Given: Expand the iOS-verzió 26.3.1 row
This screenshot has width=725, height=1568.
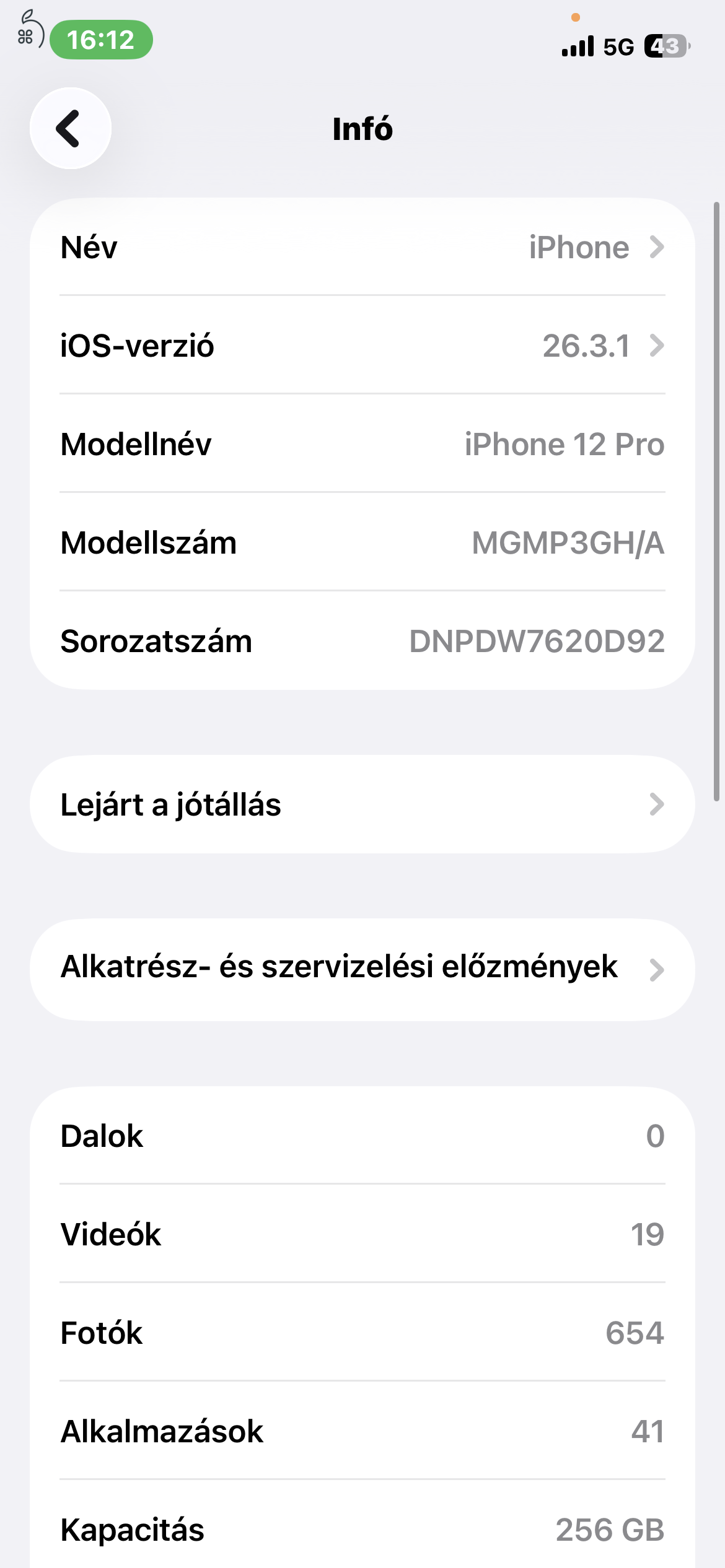Looking at the screenshot, I should coord(362,346).
